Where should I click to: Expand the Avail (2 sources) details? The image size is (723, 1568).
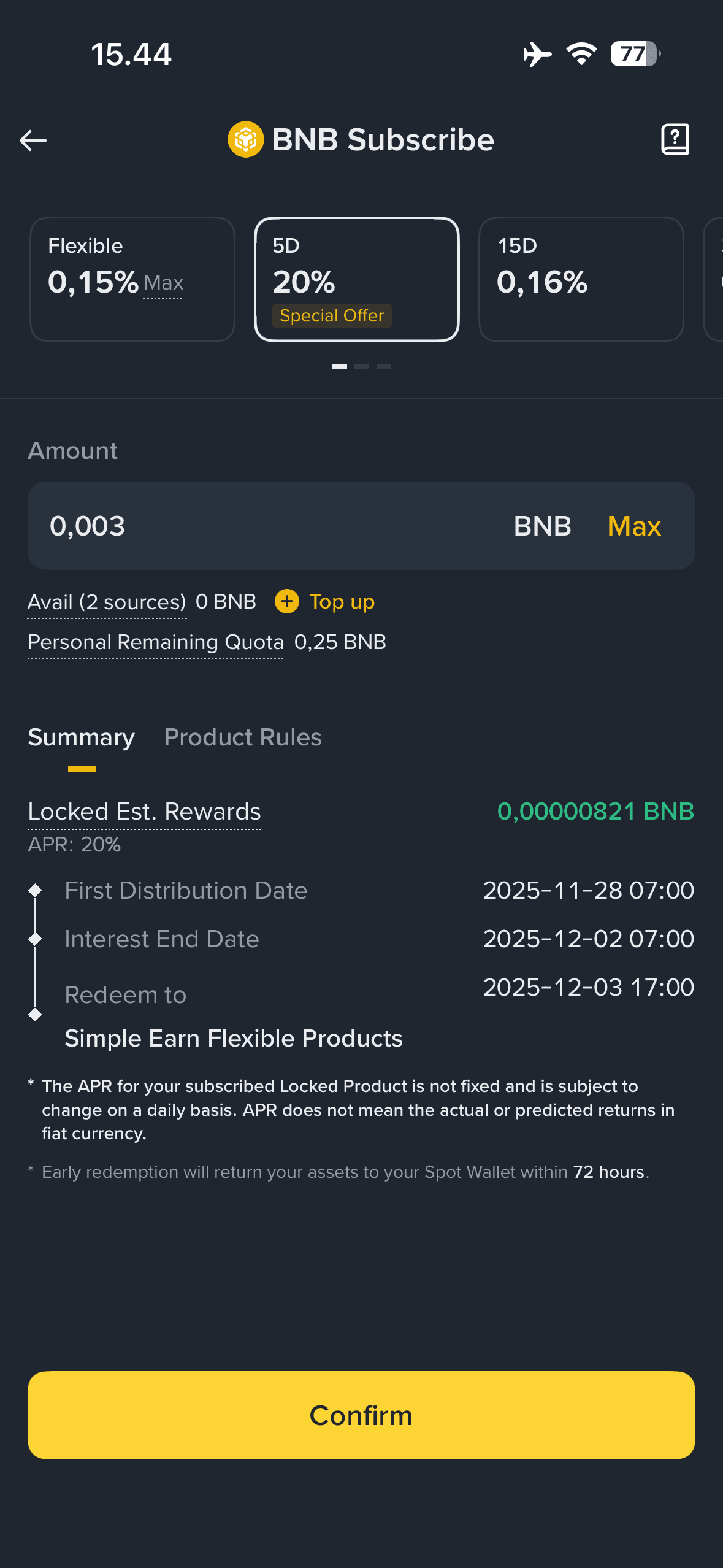tap(106, 602)
